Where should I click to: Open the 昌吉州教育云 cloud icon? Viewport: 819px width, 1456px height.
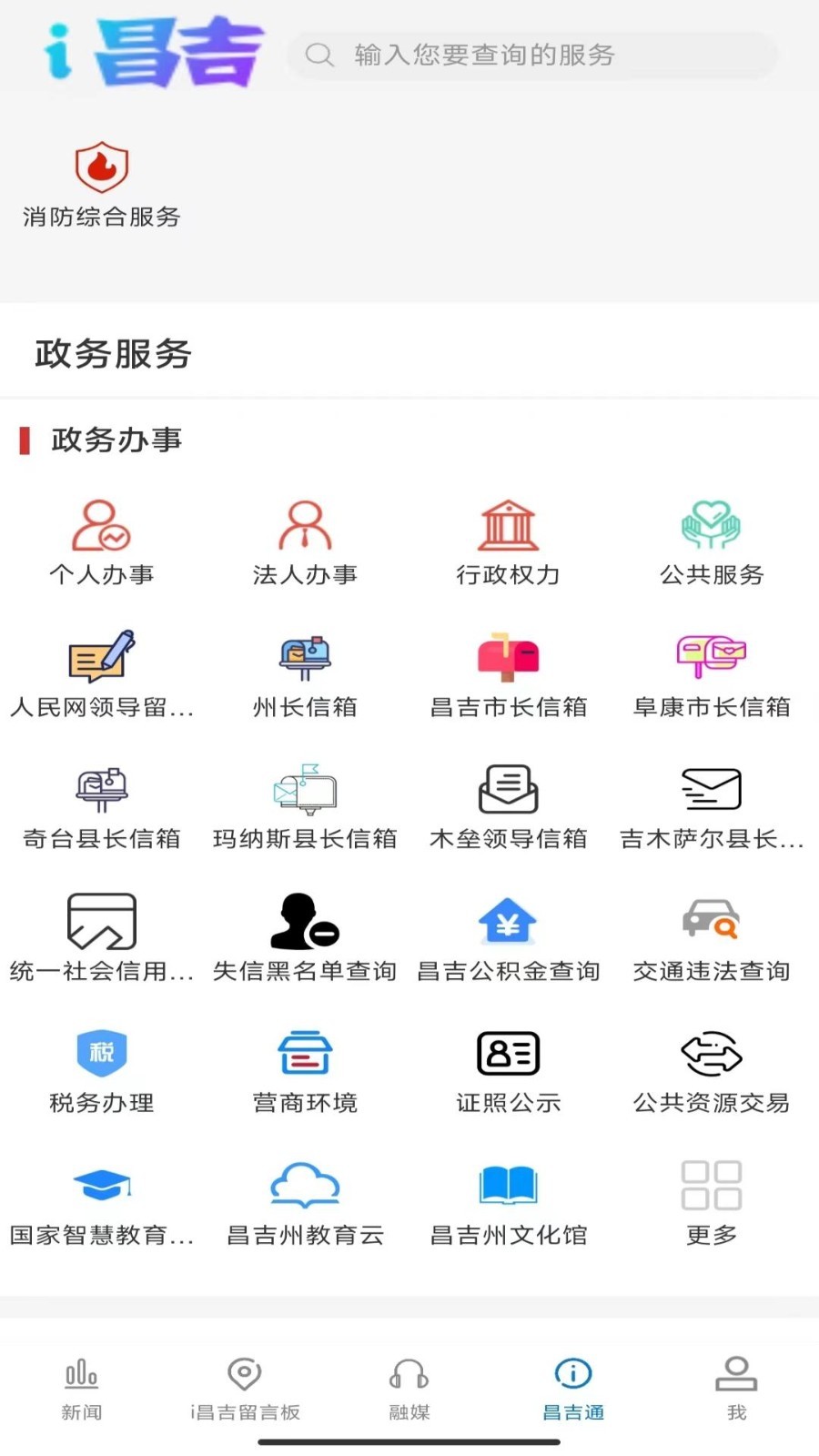click(x=304, y=1185)
